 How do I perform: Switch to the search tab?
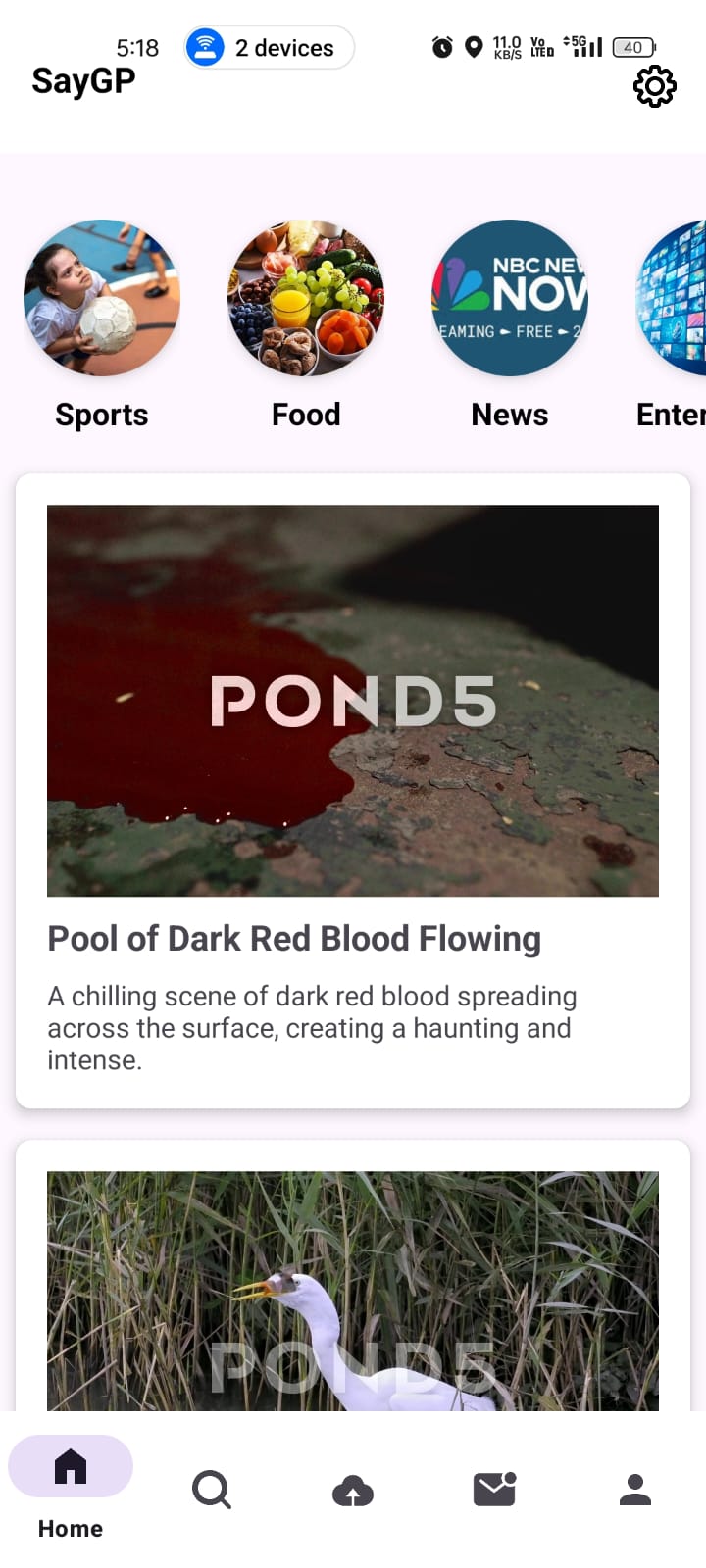click(x=212, y=1490)
